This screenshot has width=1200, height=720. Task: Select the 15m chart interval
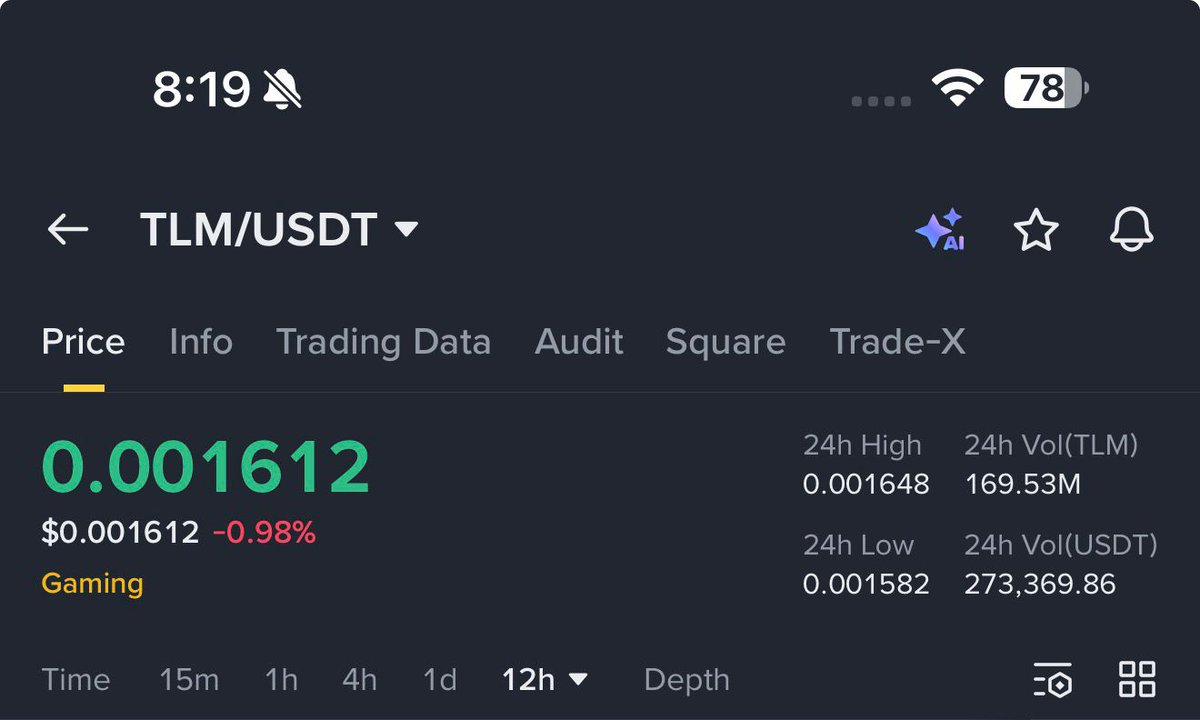pyautogui.click(x=189, y=680)
